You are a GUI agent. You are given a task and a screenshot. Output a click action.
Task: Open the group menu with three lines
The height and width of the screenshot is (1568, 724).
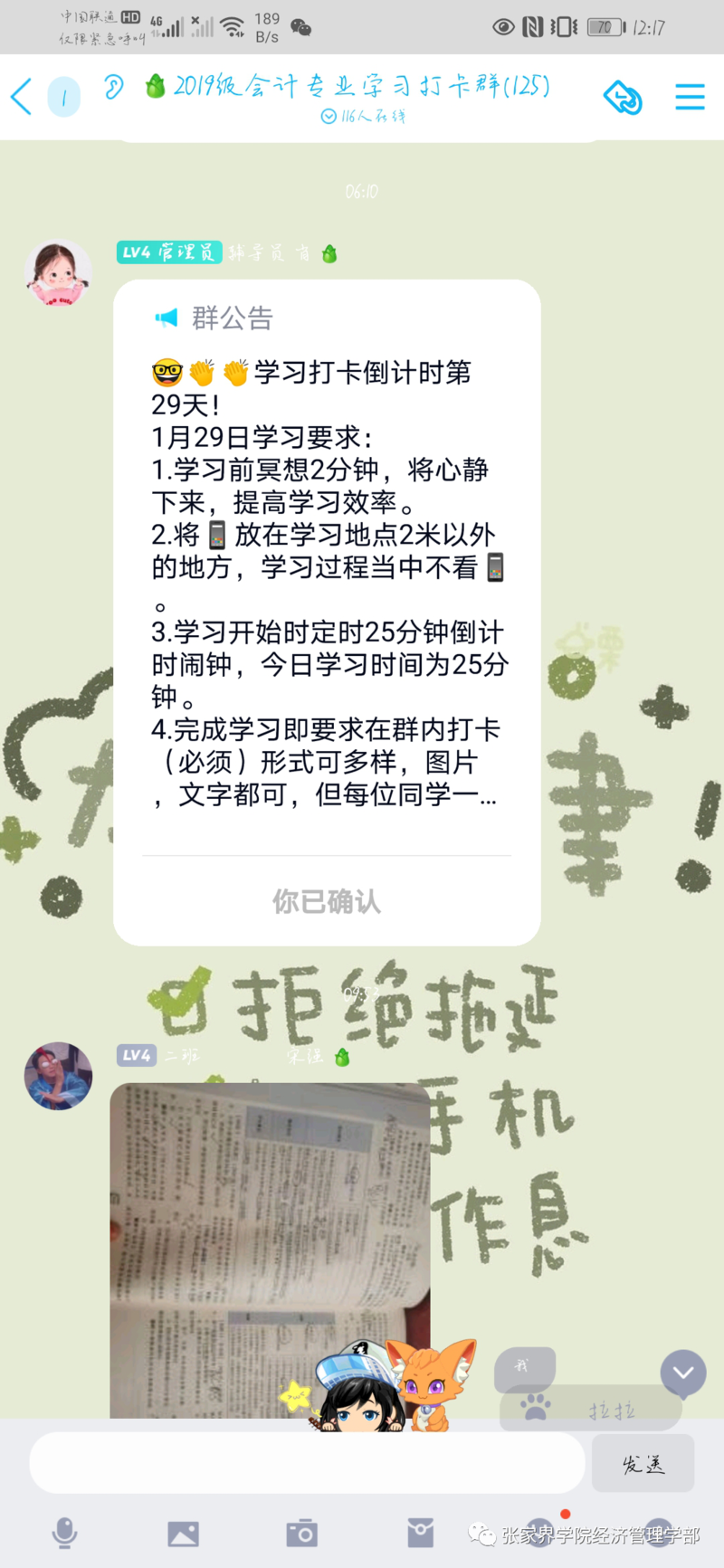click(x=690, y=97)
